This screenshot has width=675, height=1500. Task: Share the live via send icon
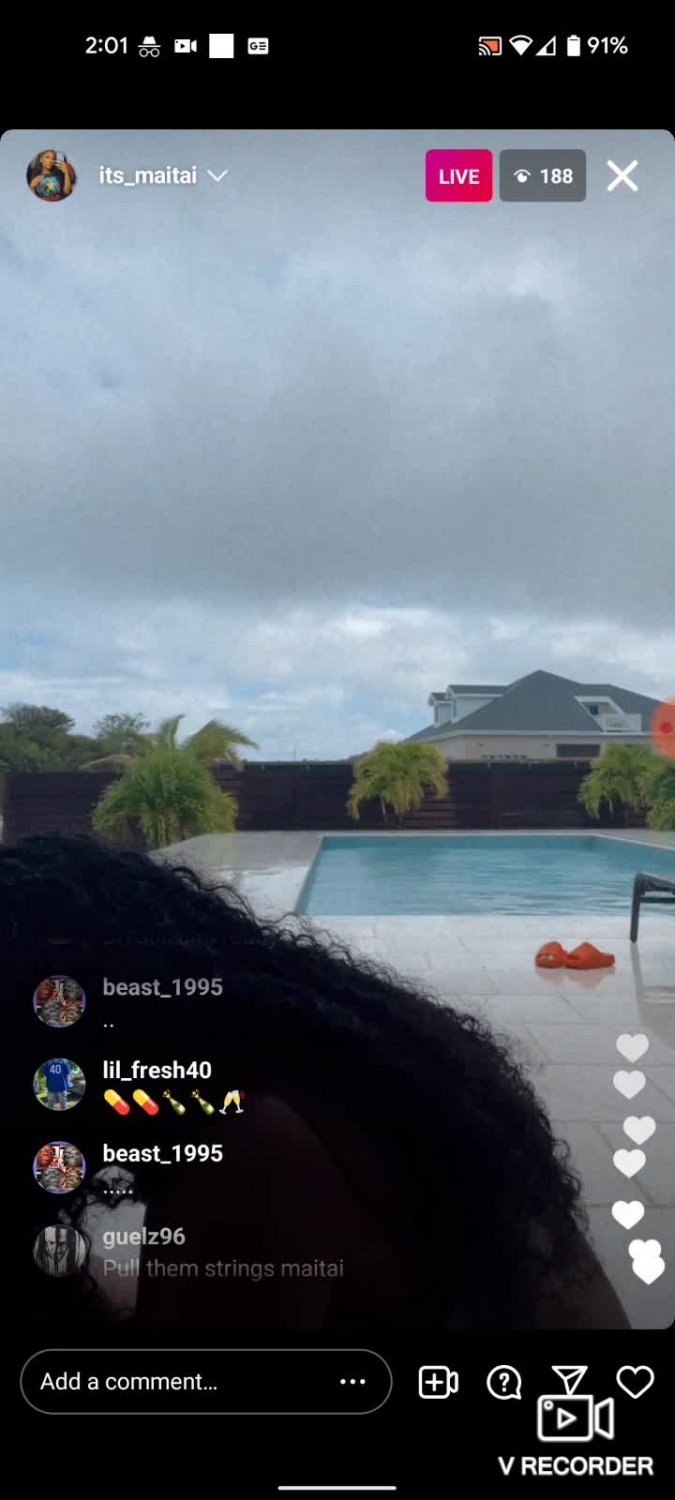(x=569, y=1380)
